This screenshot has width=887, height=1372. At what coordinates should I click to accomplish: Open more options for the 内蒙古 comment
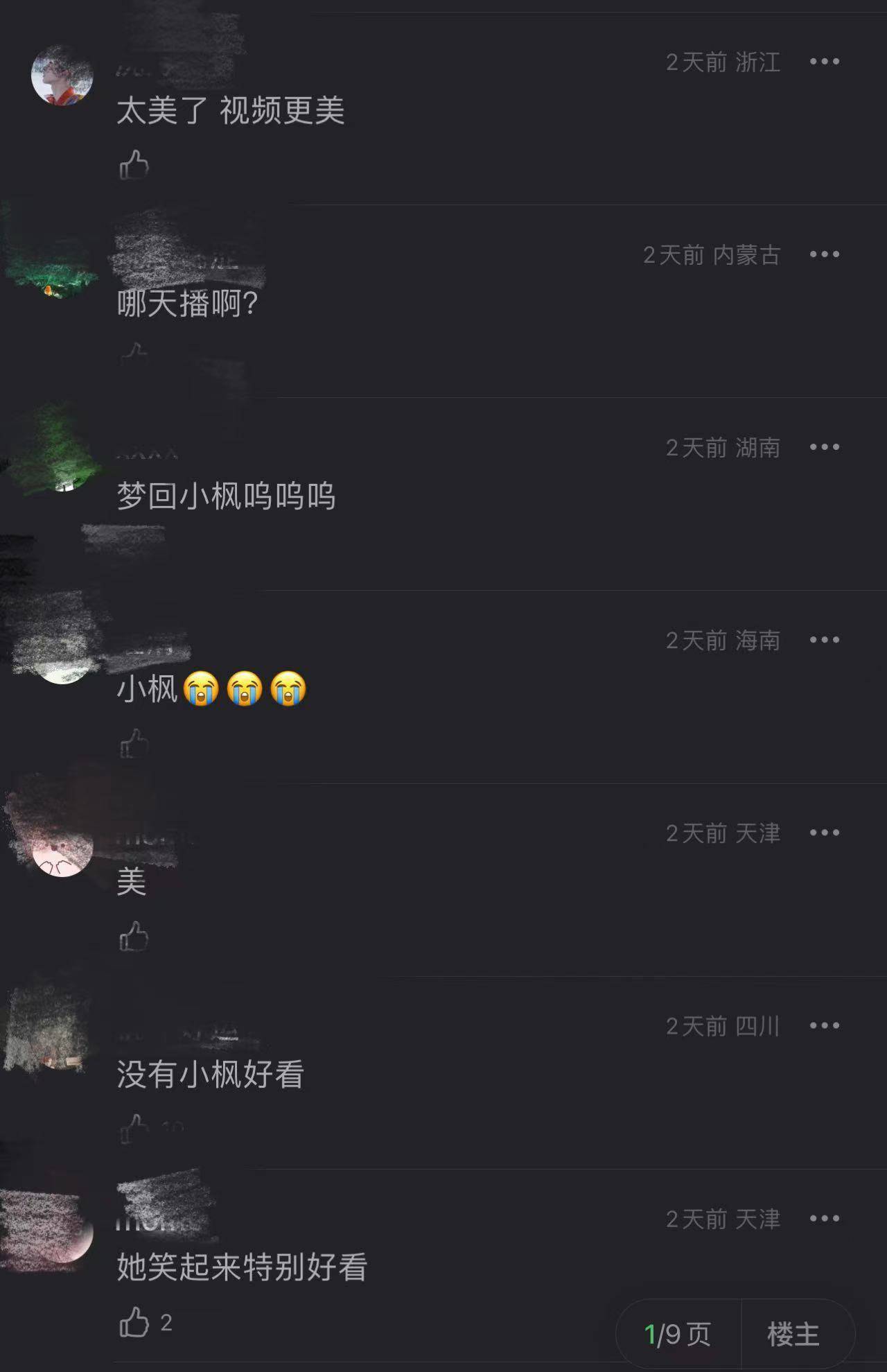pyautogui.click(x=824, y=254)
